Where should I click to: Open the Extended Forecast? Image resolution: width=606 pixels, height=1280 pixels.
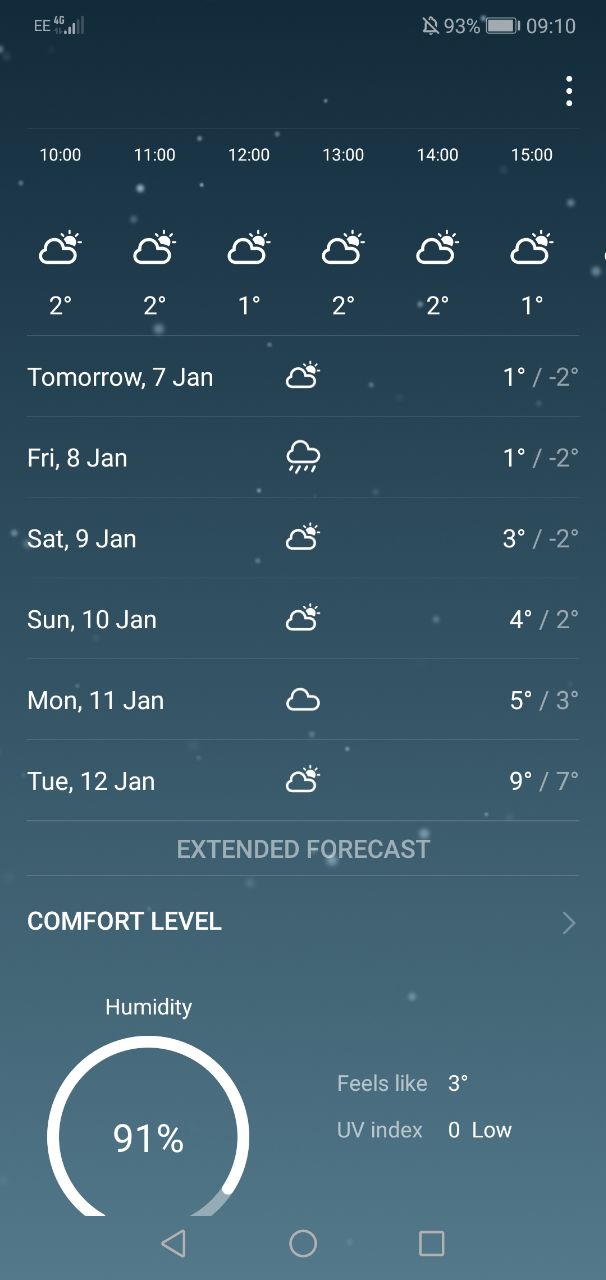pos(303,849)
